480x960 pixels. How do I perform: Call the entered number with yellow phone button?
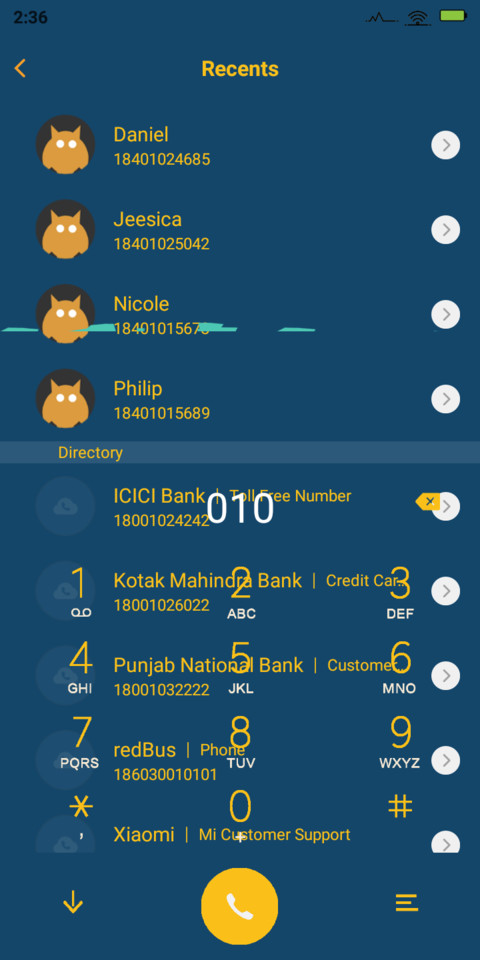pyautogui.click(x=239, y=906)
